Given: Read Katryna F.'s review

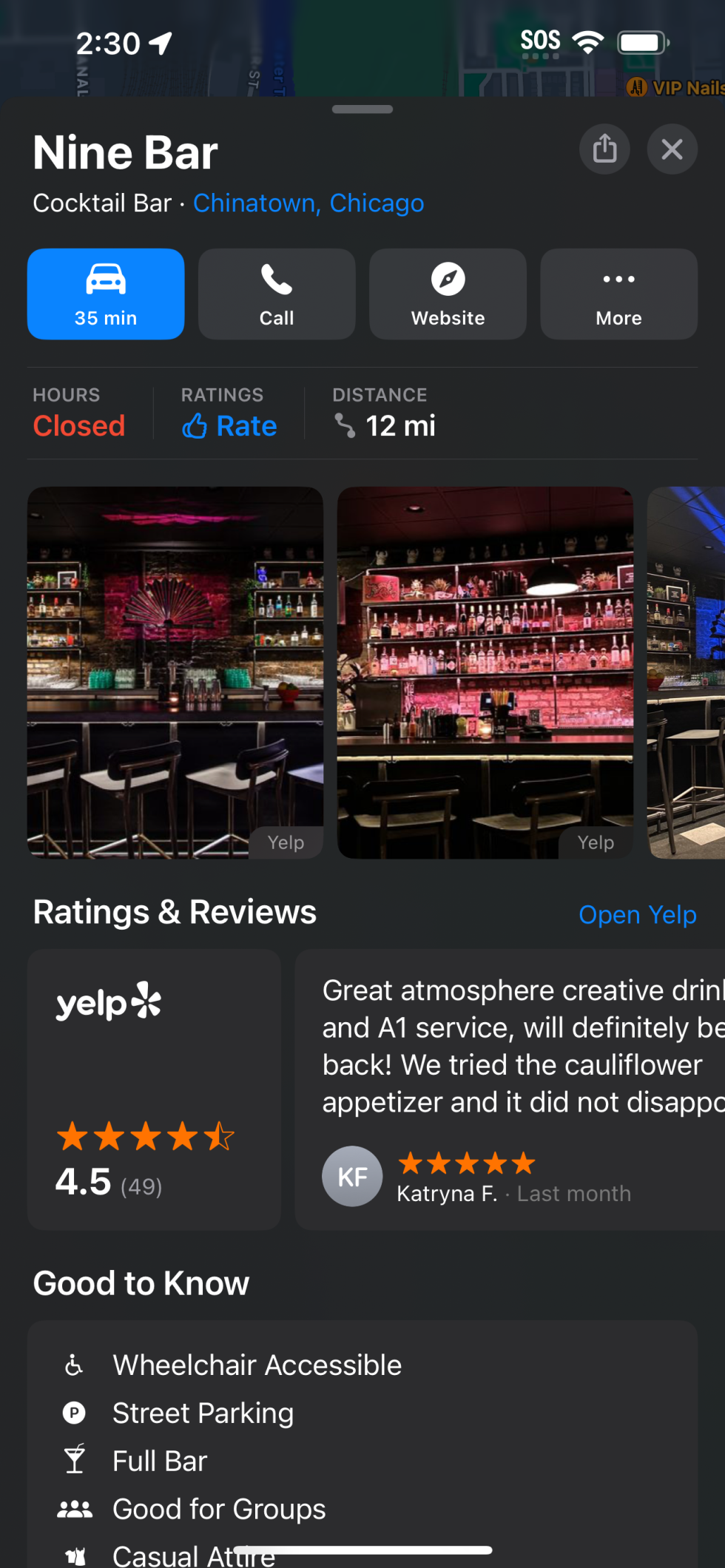Looking at the screenshot, I should [510, 1089].
